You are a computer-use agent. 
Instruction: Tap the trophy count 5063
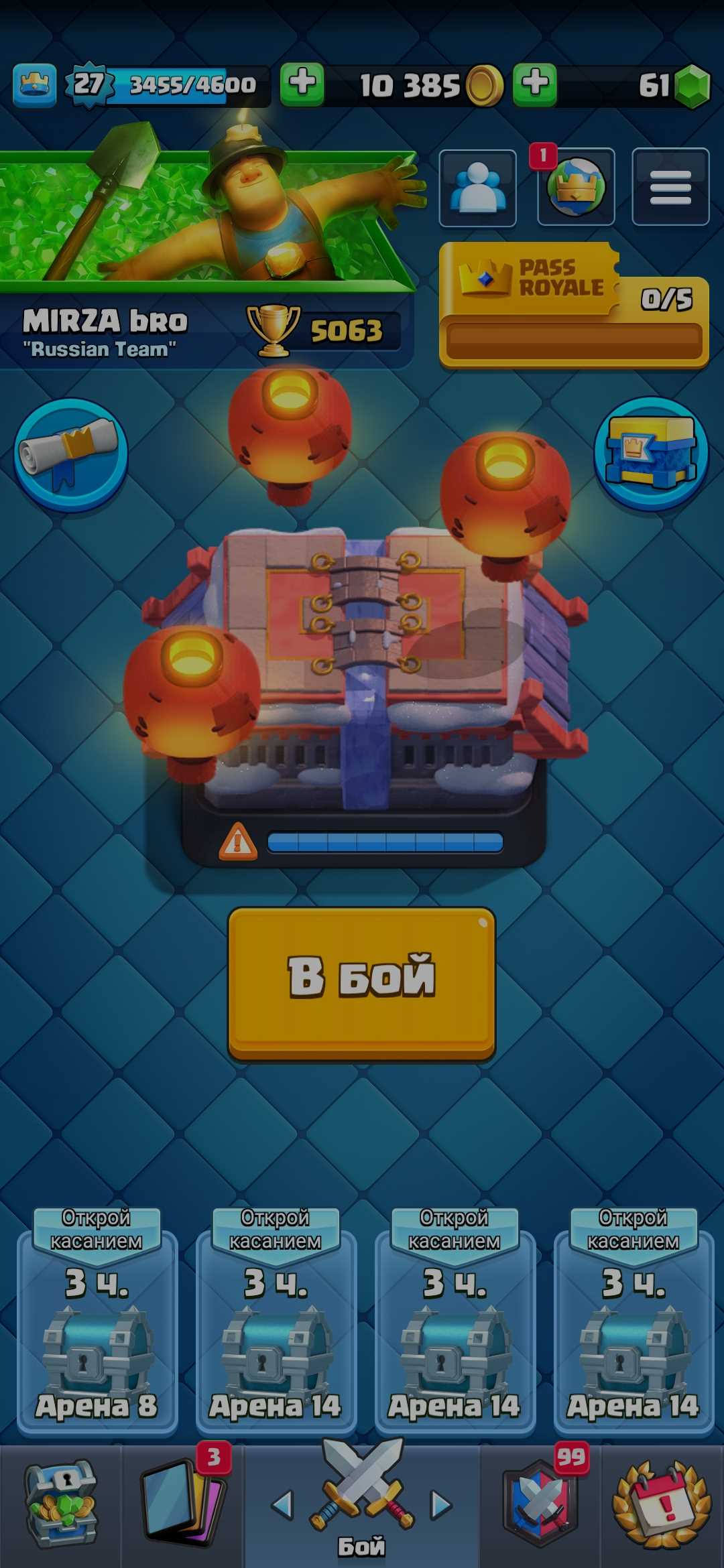coord(325,330)
